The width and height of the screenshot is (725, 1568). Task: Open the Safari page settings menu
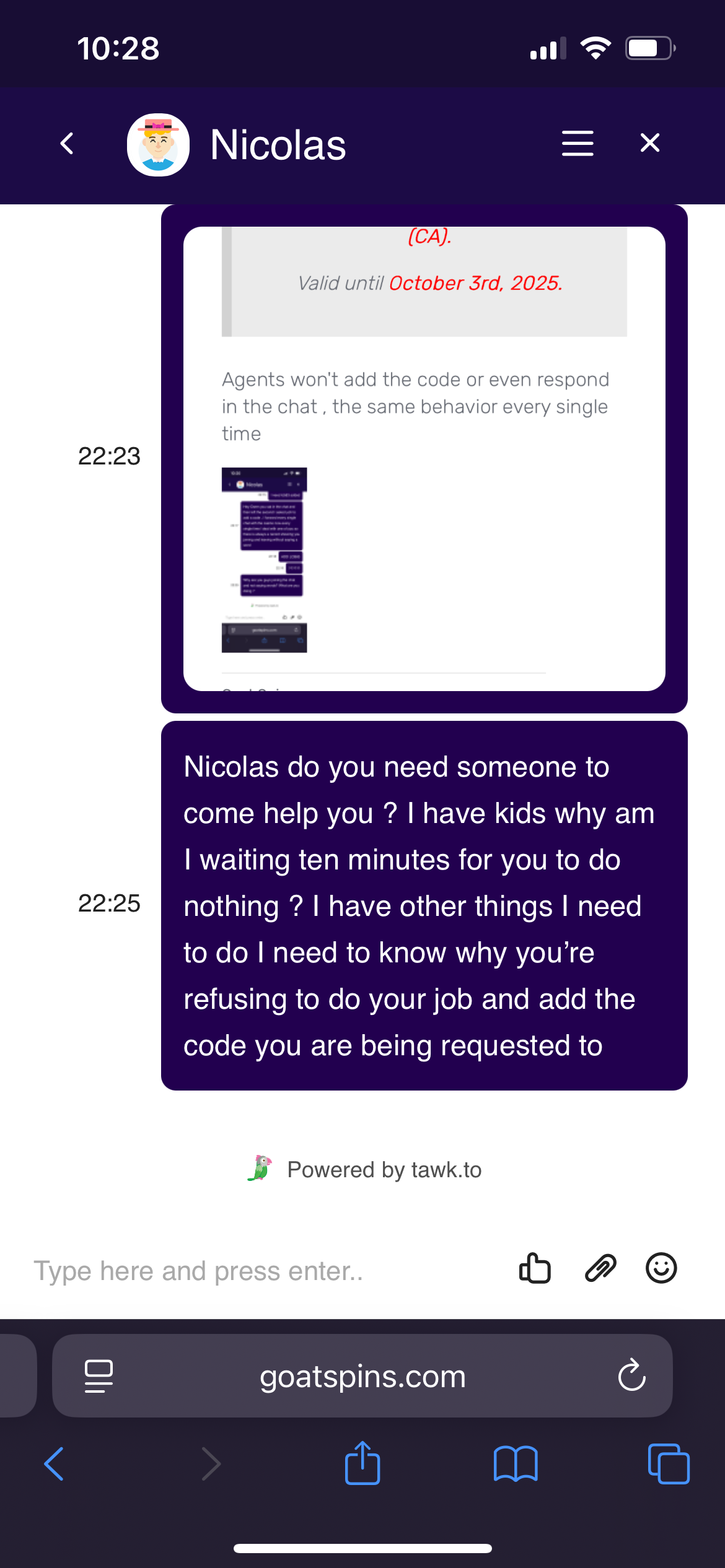tap(99, 1376)
